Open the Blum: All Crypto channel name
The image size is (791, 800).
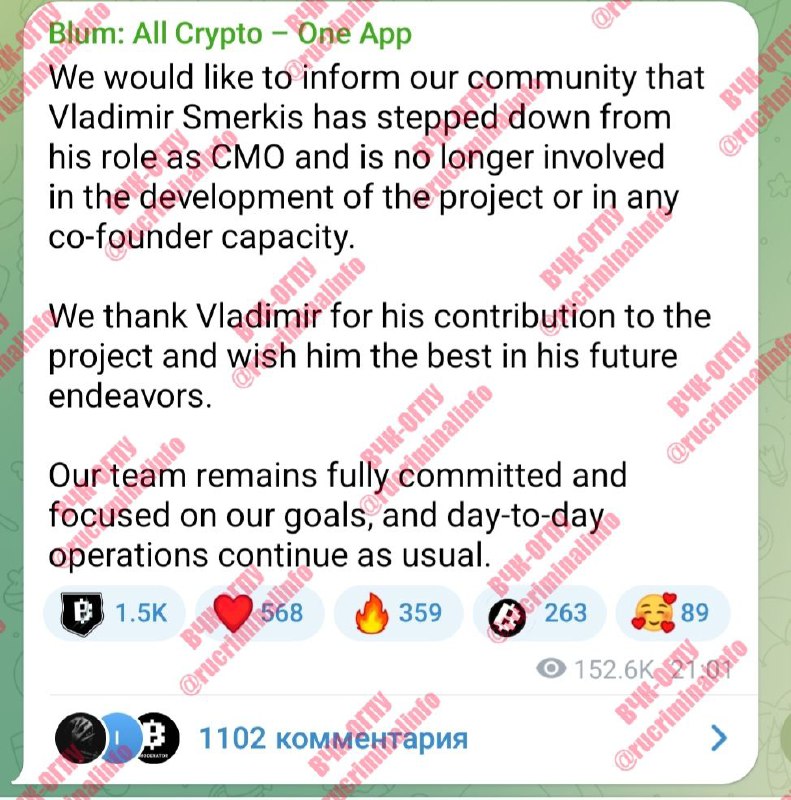coord(230,34)
